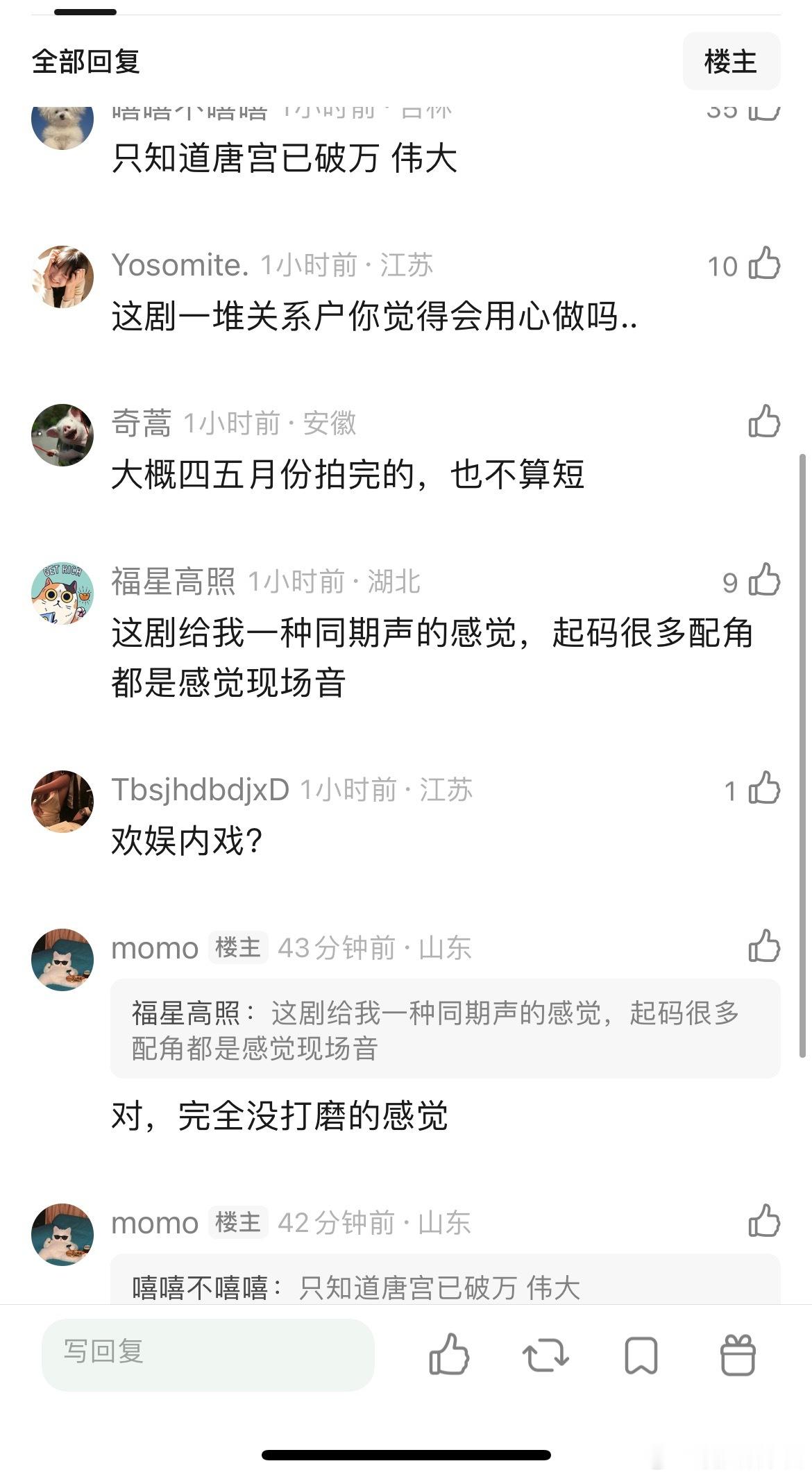This screenshot has width=812, height=1477.
Task: Tap the 写回复 reply input field
Action: click(208, 1357)
